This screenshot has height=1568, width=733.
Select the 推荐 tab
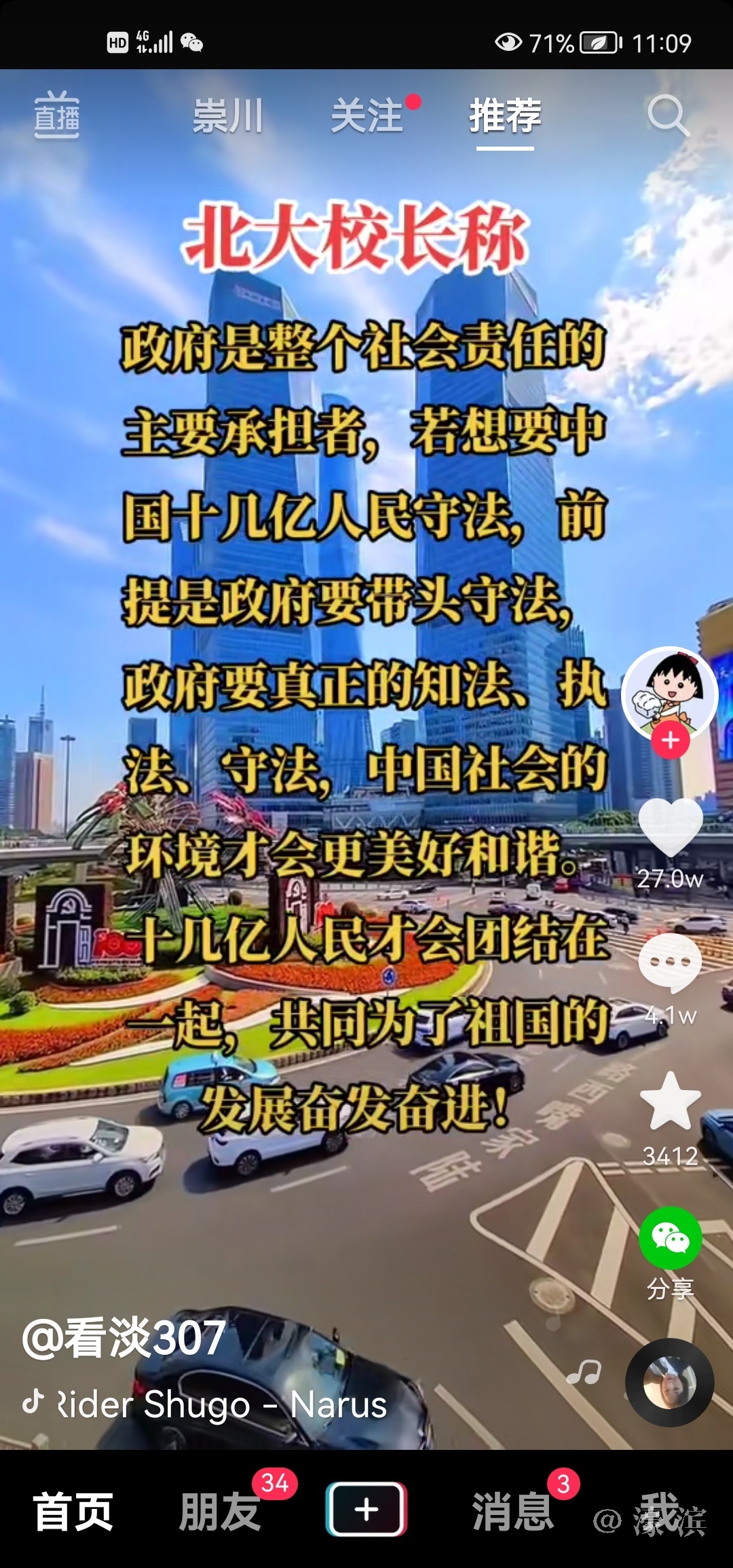point(505,115)
